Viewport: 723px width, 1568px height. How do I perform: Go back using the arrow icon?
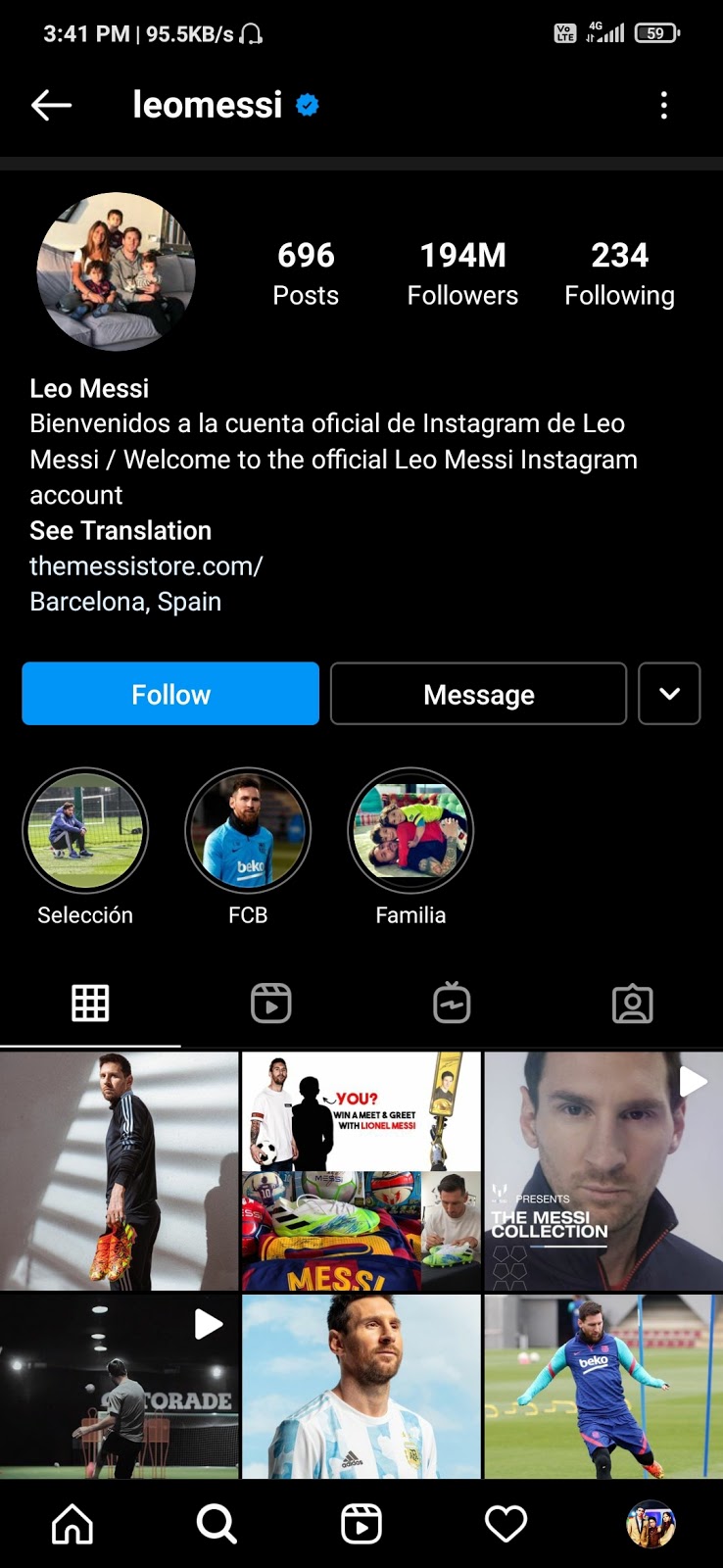point(51,105)
